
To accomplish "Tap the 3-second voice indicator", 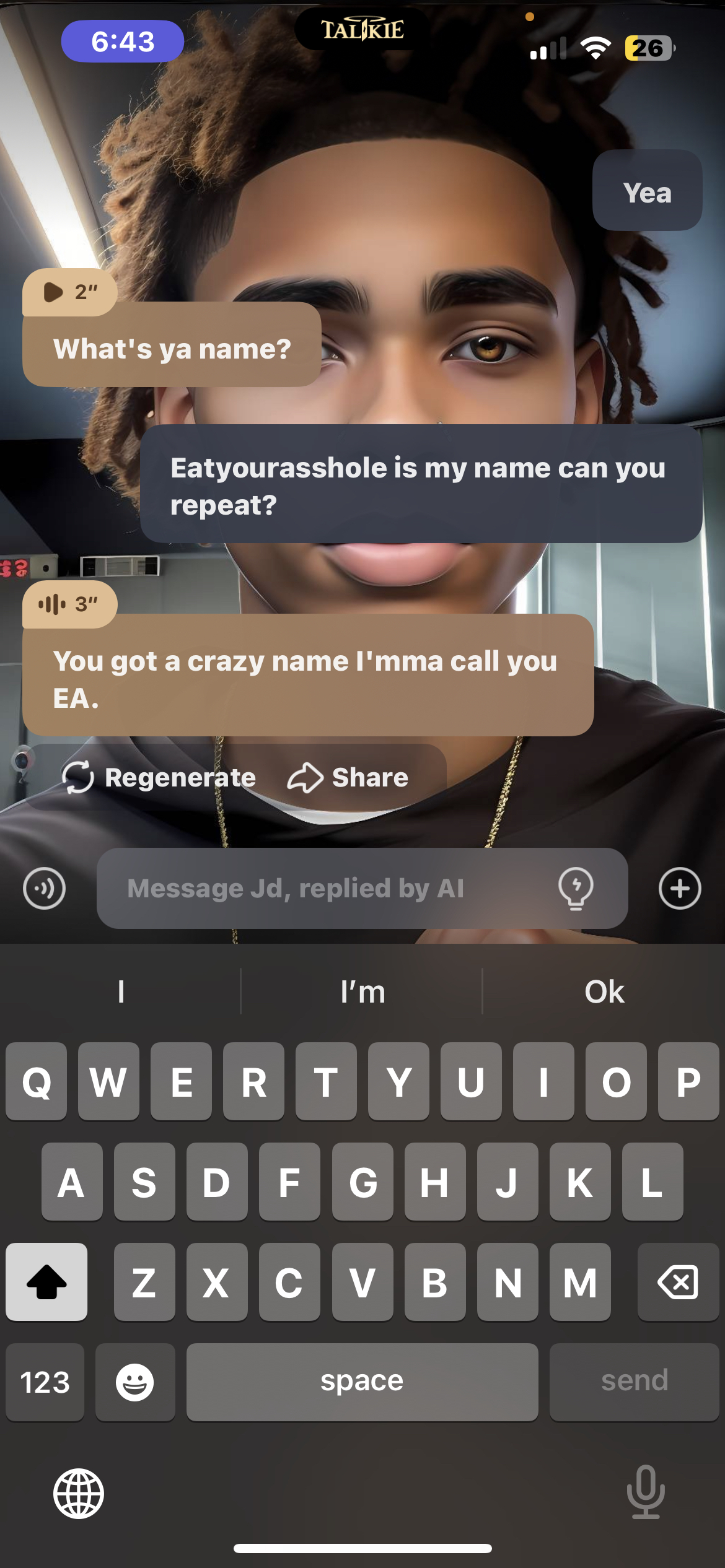I will coord(68,604).
